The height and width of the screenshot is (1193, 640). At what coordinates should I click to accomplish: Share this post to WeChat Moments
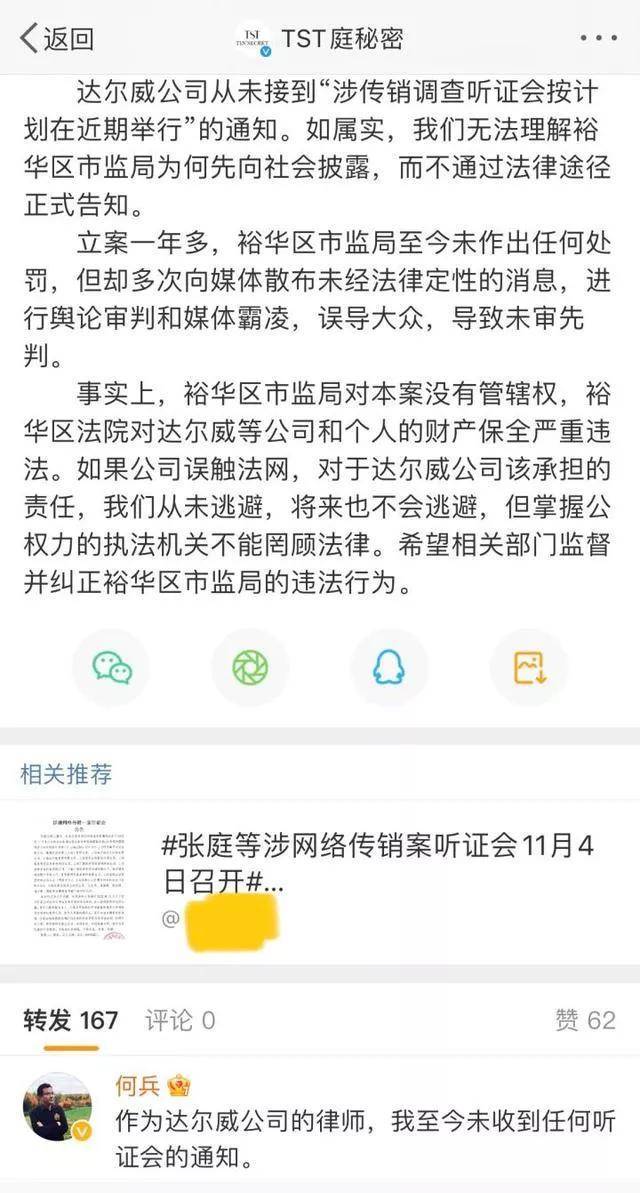[x=250, y=667]
